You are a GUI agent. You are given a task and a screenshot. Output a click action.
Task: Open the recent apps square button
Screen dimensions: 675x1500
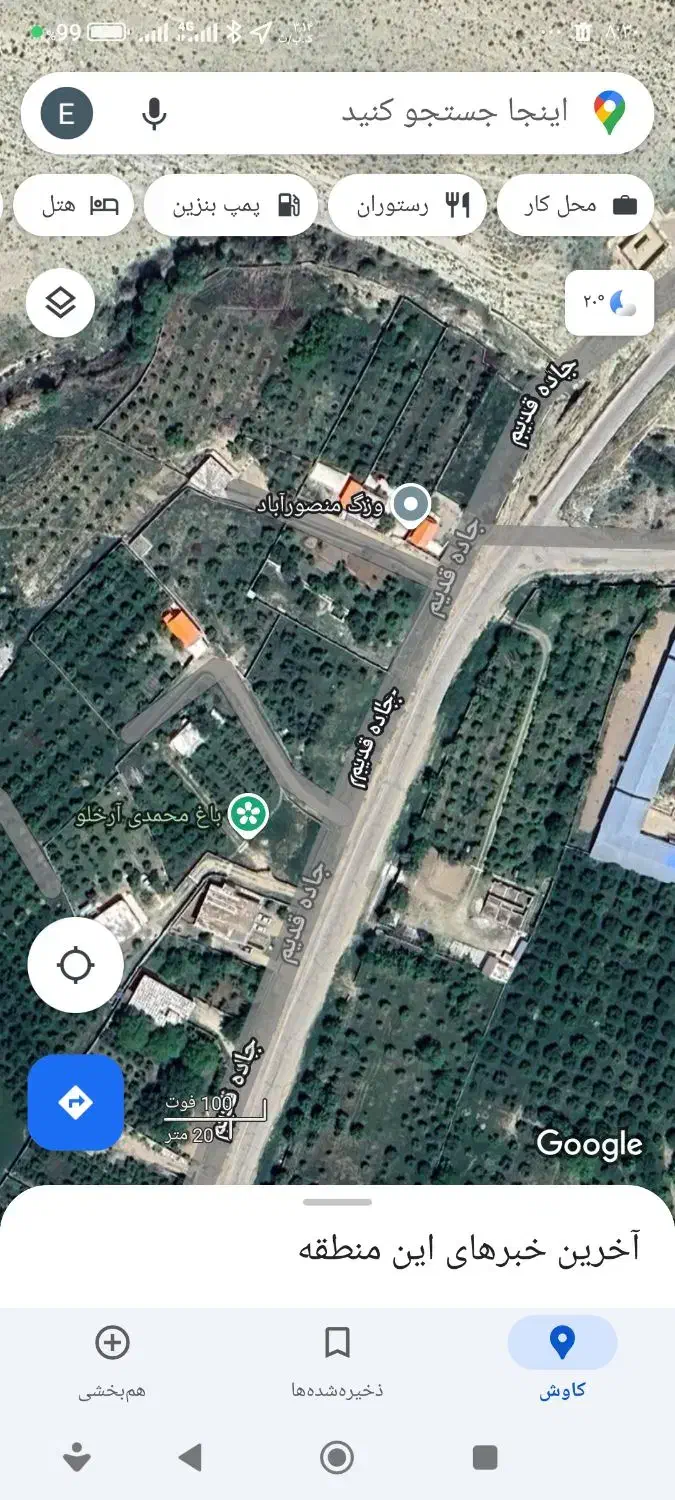point(485,1458)
